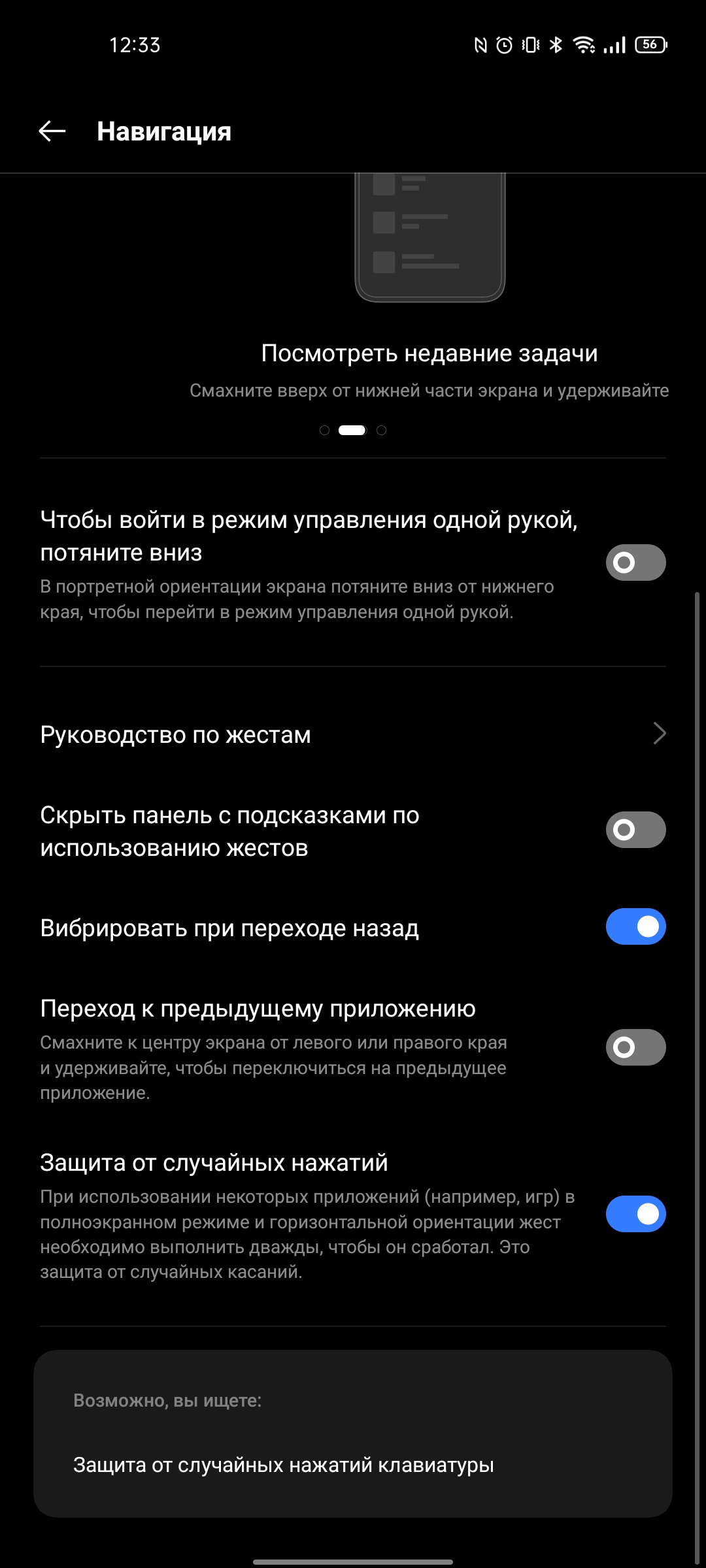Open Руководство по жестам
Viewport: 706px width, 1568px height.
pyautogui.click(x=353, y=735)
